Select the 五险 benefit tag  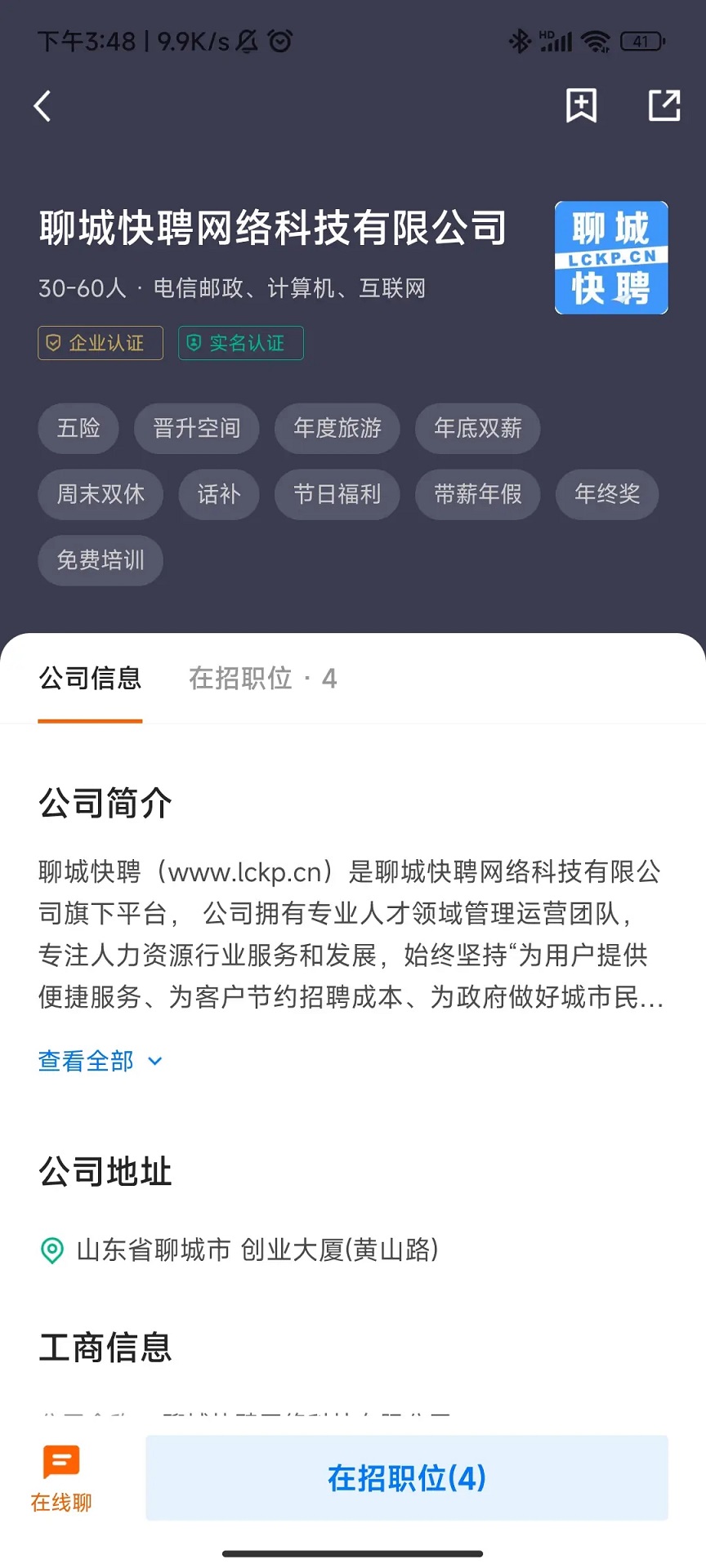click(x=78, y=429)
